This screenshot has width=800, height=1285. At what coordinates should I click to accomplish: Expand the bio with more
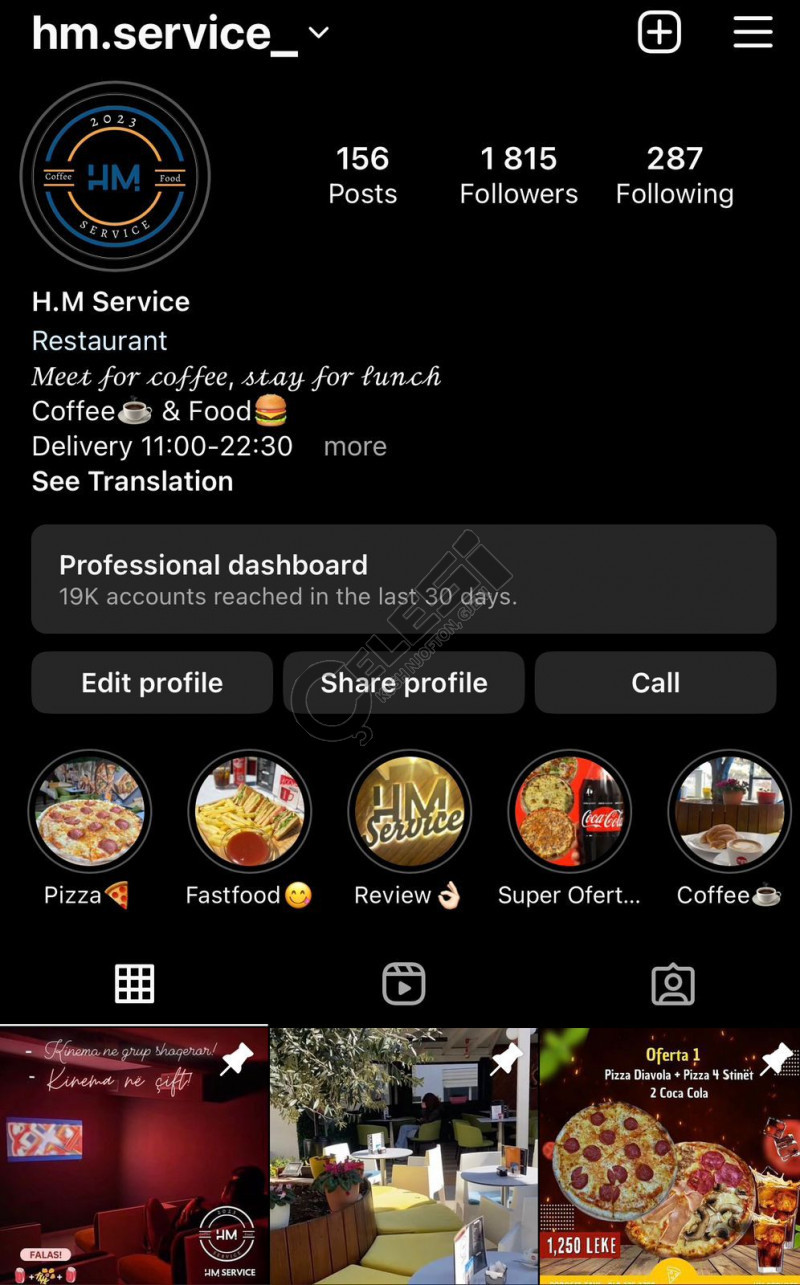[355, 446]
